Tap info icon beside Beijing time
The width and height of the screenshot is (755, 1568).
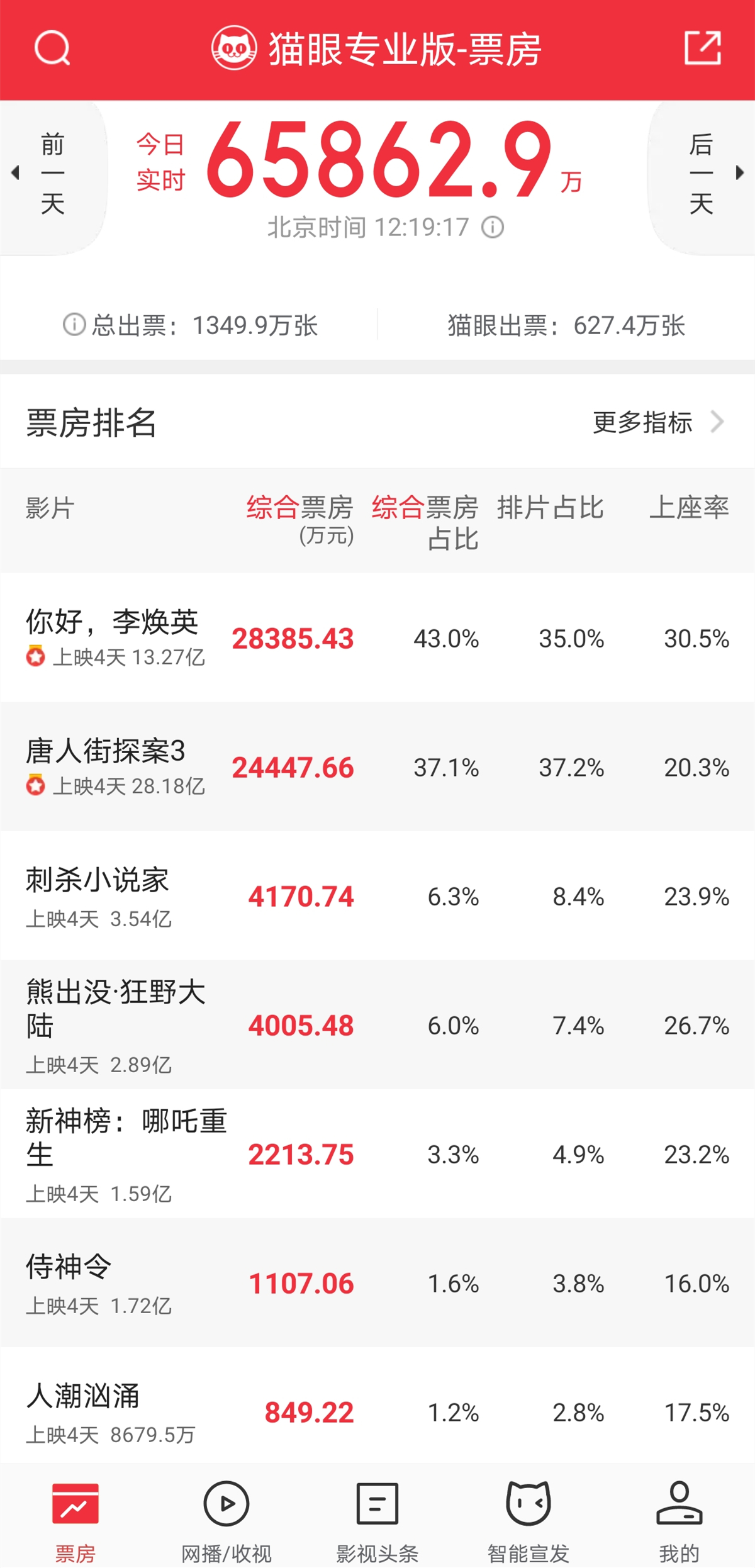tap(493, 227)
